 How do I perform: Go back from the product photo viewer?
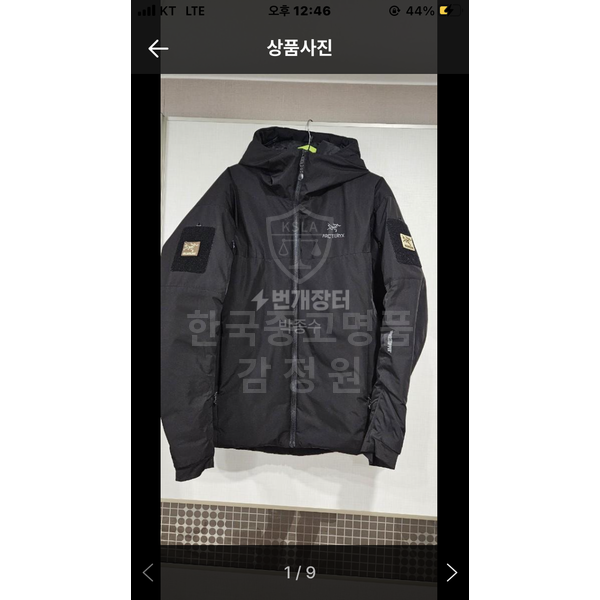click(158, 49)
